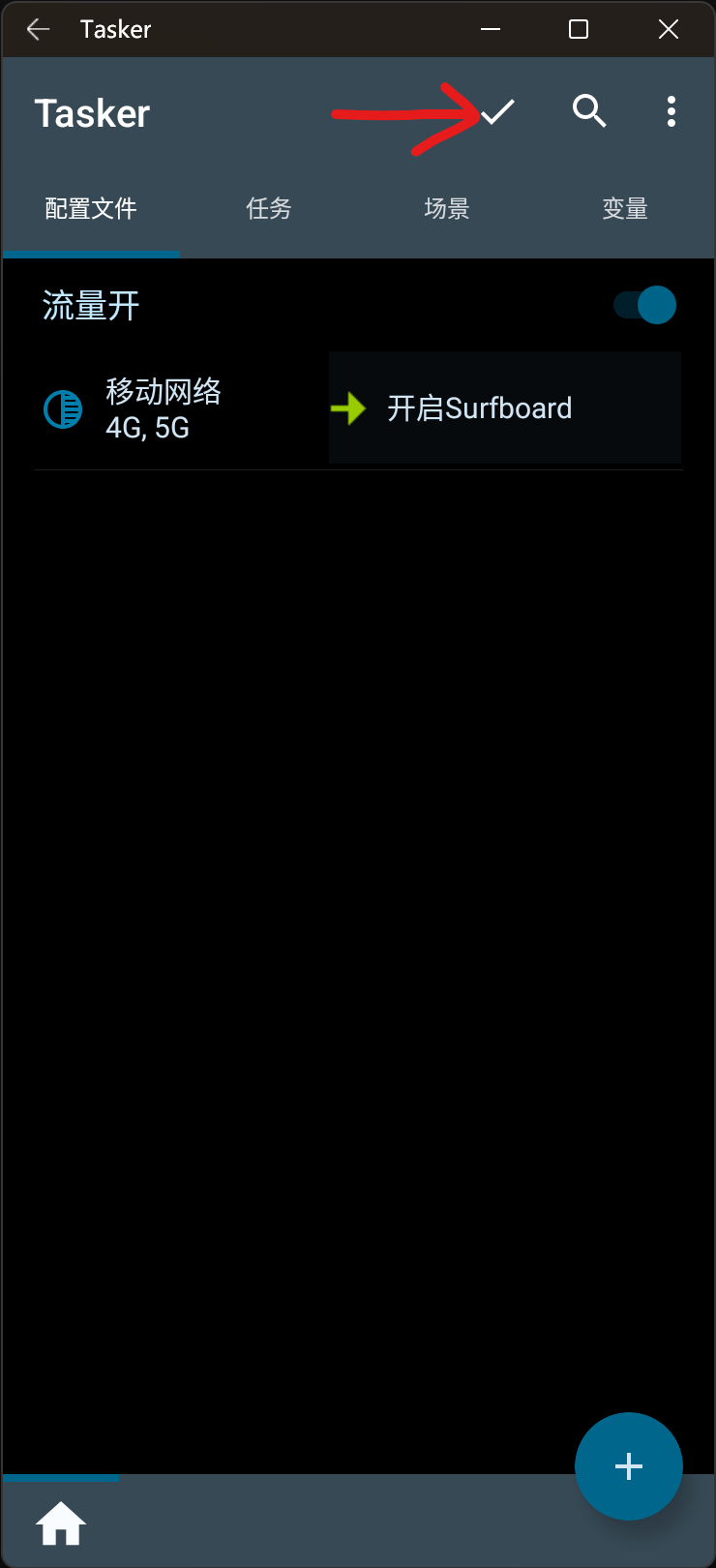Screen dimensions: 716x1568
Task: Go back using the window back arrow
Action: click(38, 29)
